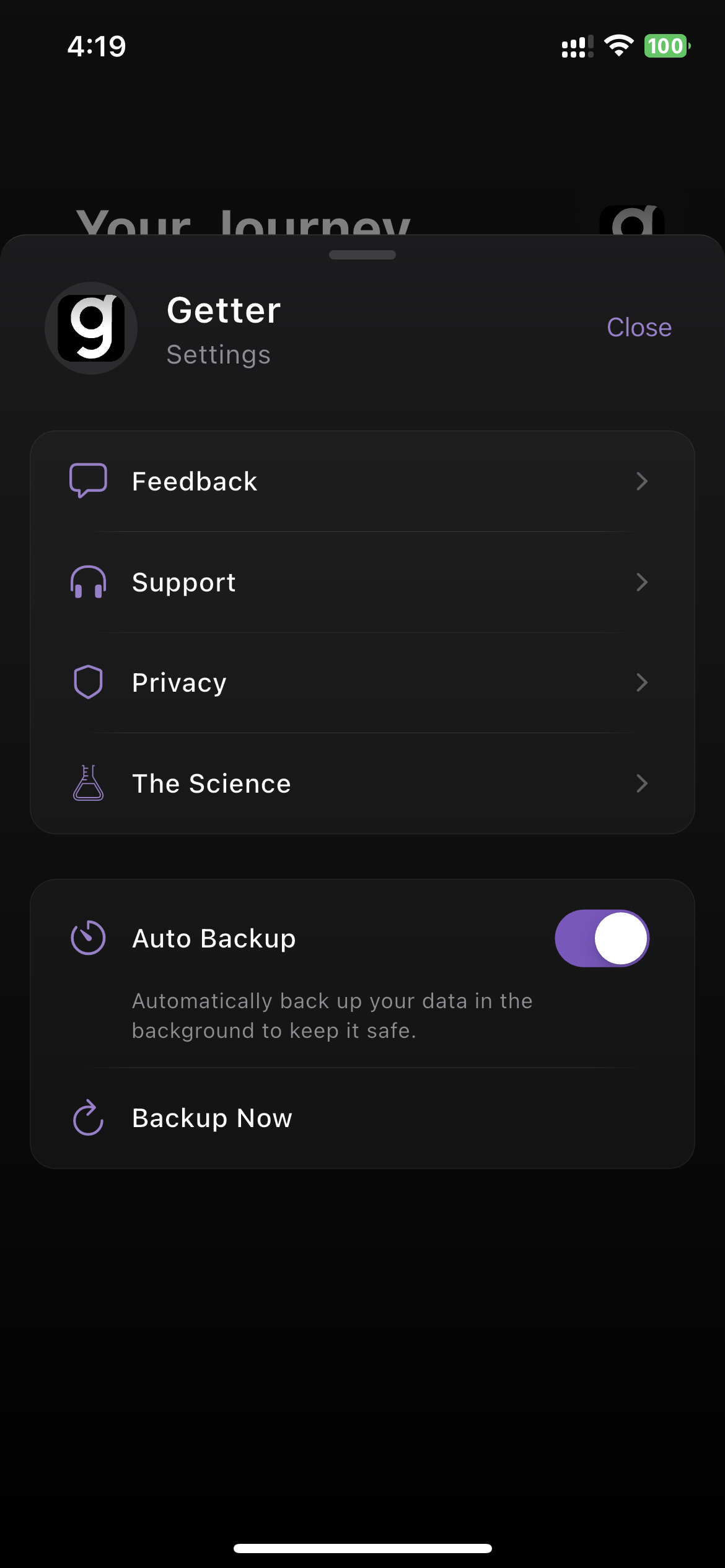This screenshot has height=1568, width=725.
Task: Click the Close link
Action: coord(639,327)
